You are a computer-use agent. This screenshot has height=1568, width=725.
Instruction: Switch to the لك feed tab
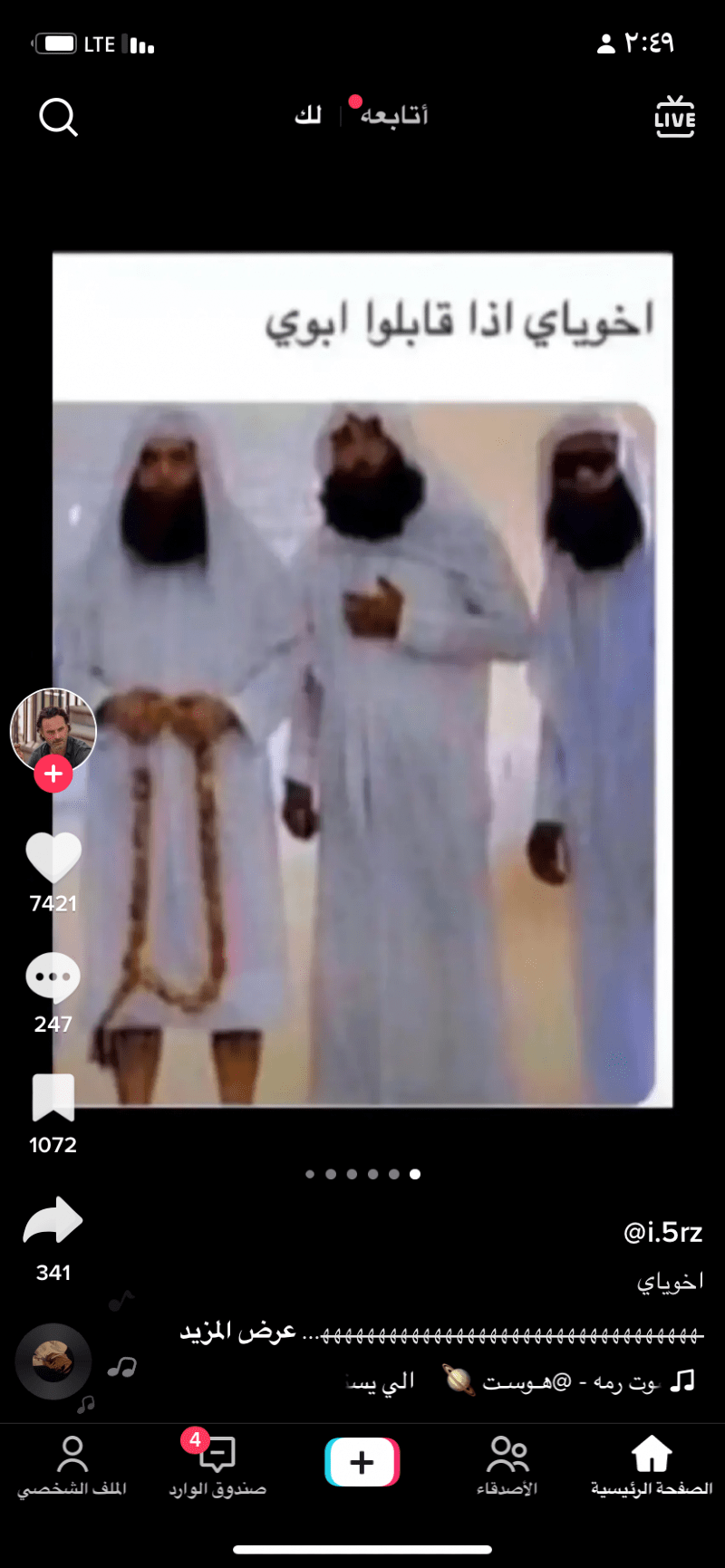point(308,116)
